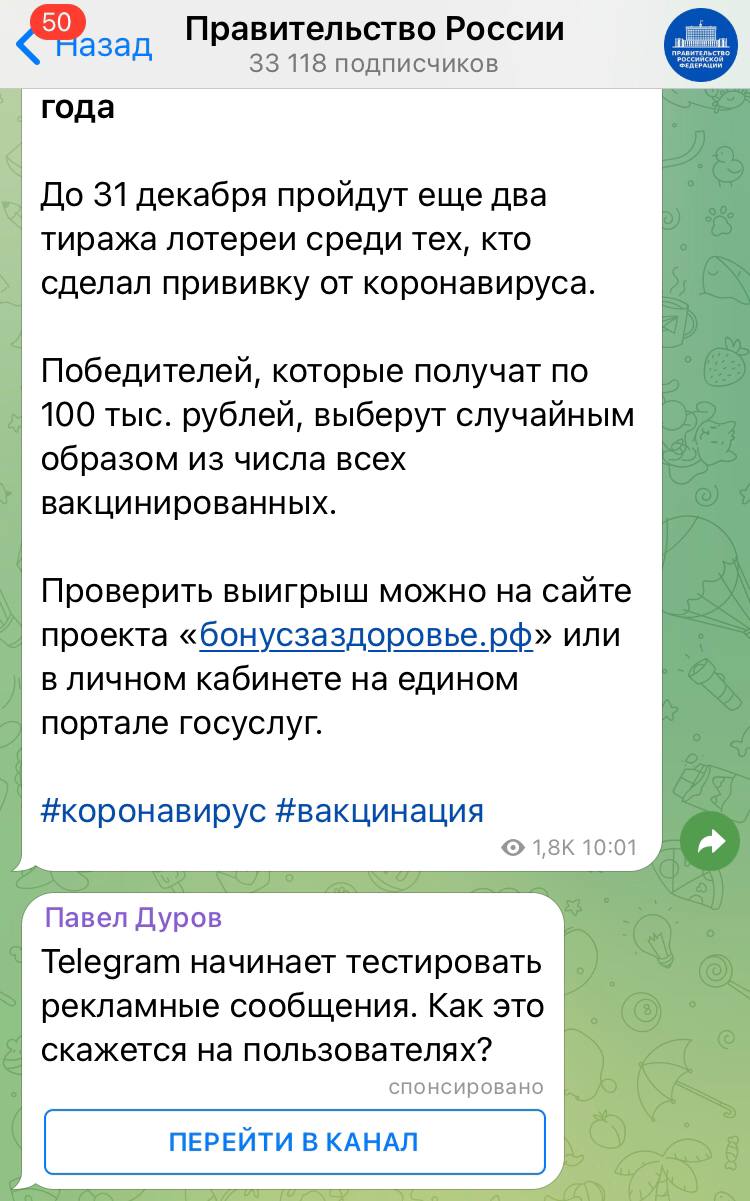Tap the ПЕРЕЙТИ В КАНАЛ button
The height and width of the screenshot is (1201, 750).
[294, 1142]
